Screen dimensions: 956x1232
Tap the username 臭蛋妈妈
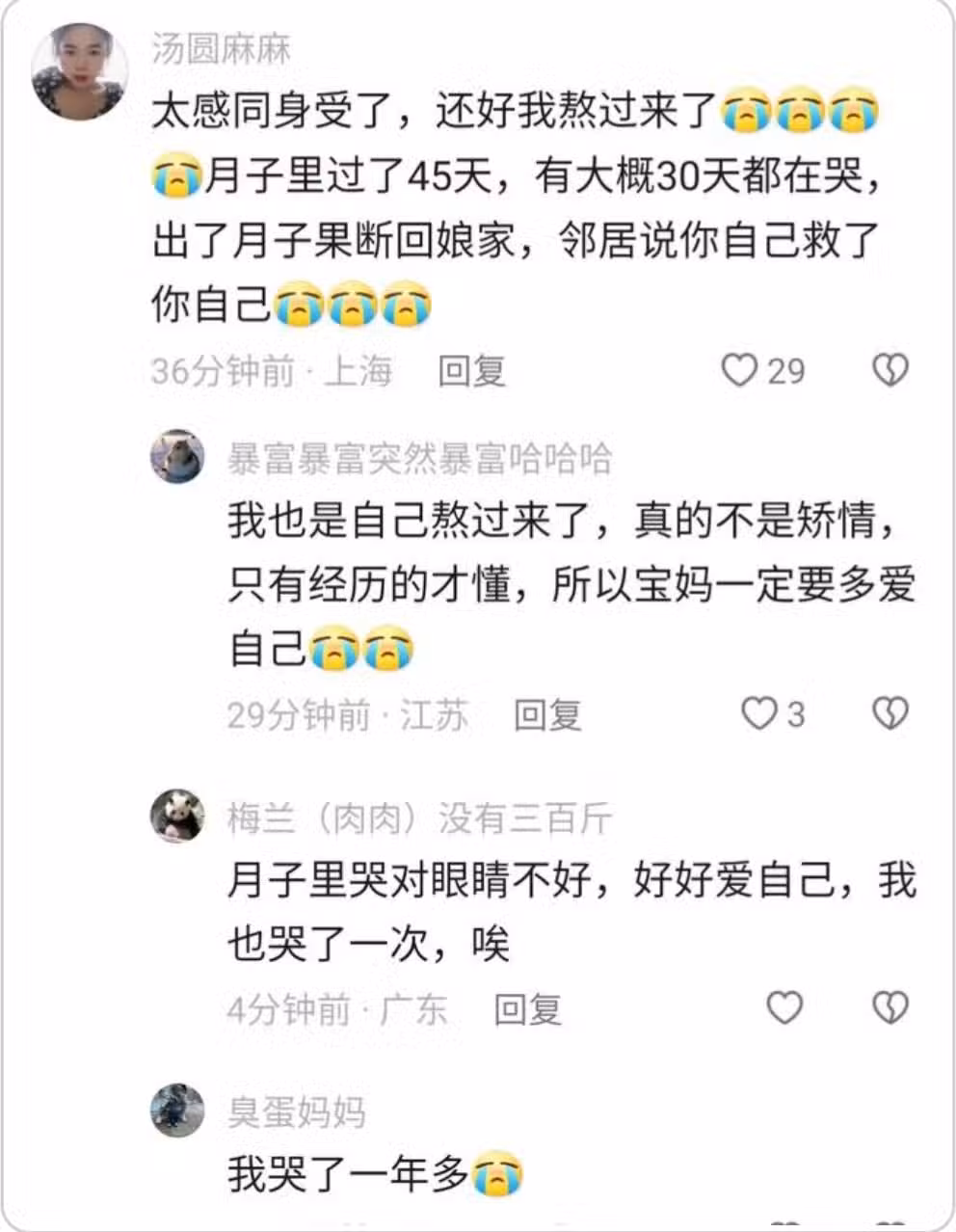click(297, 1111)
